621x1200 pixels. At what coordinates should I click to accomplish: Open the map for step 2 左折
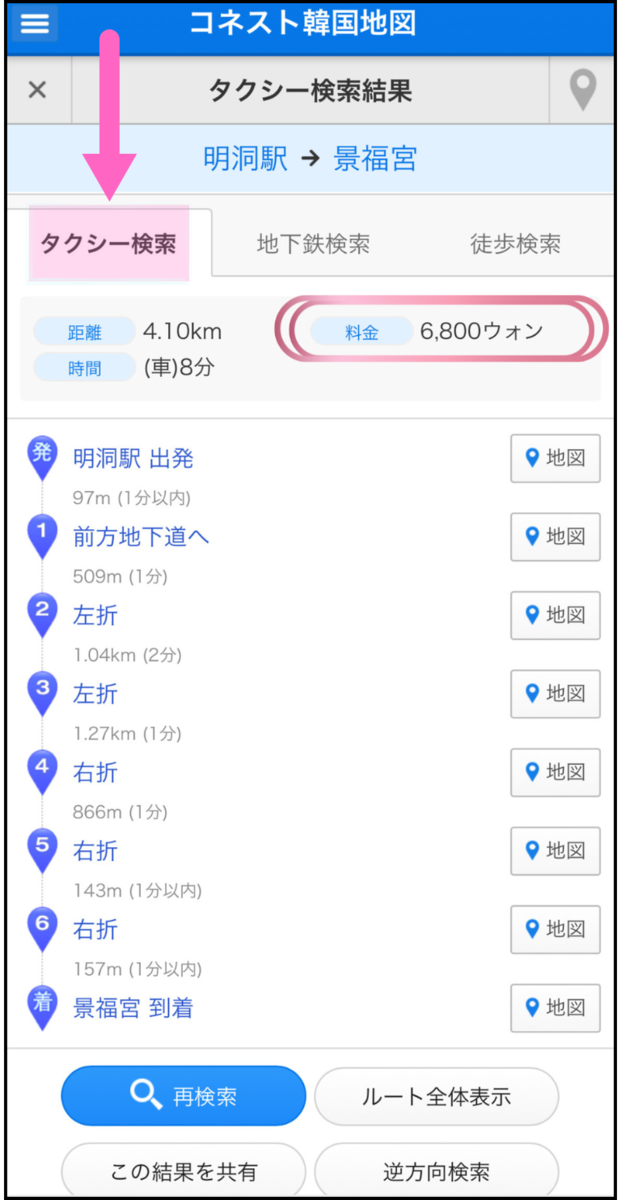pos(555,615)
